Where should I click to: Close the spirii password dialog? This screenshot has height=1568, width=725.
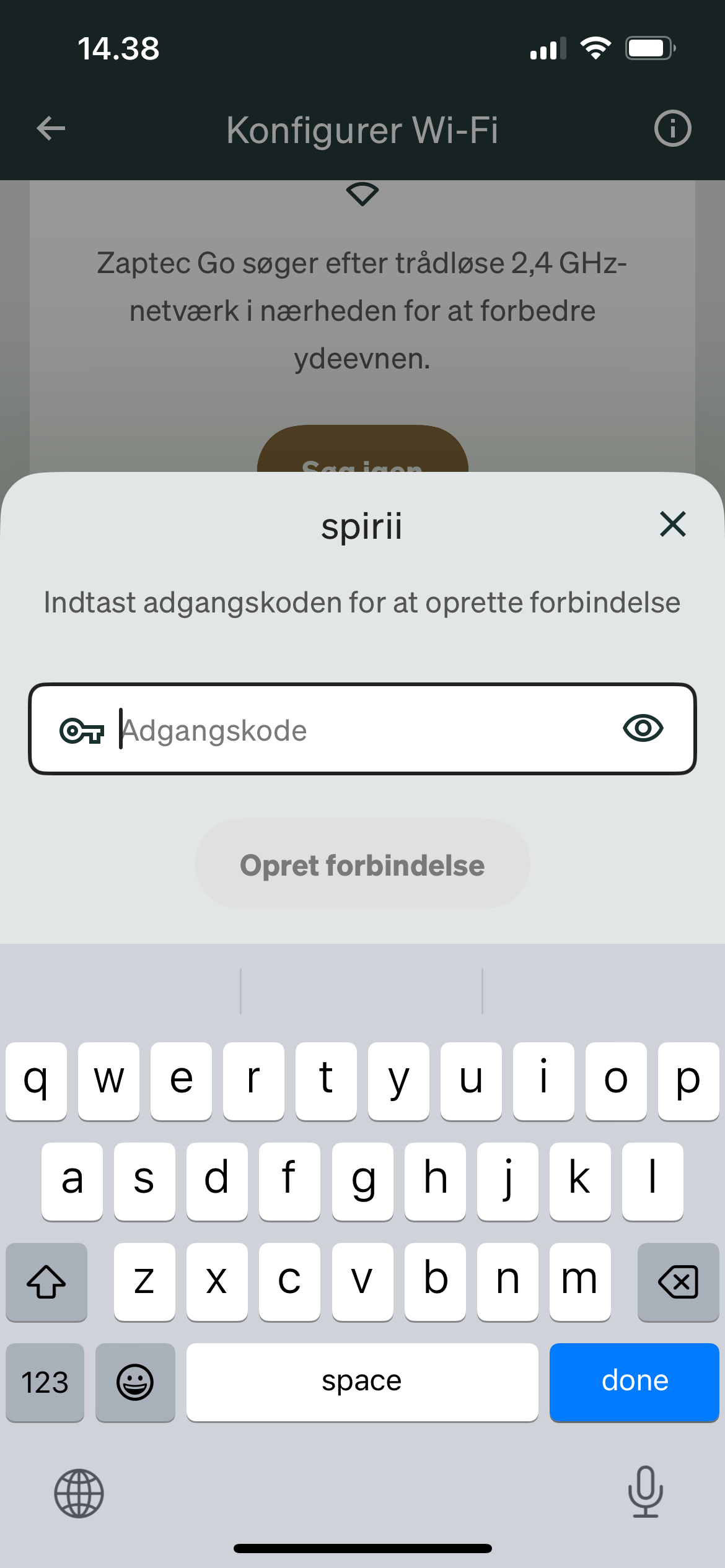(672, 525)
